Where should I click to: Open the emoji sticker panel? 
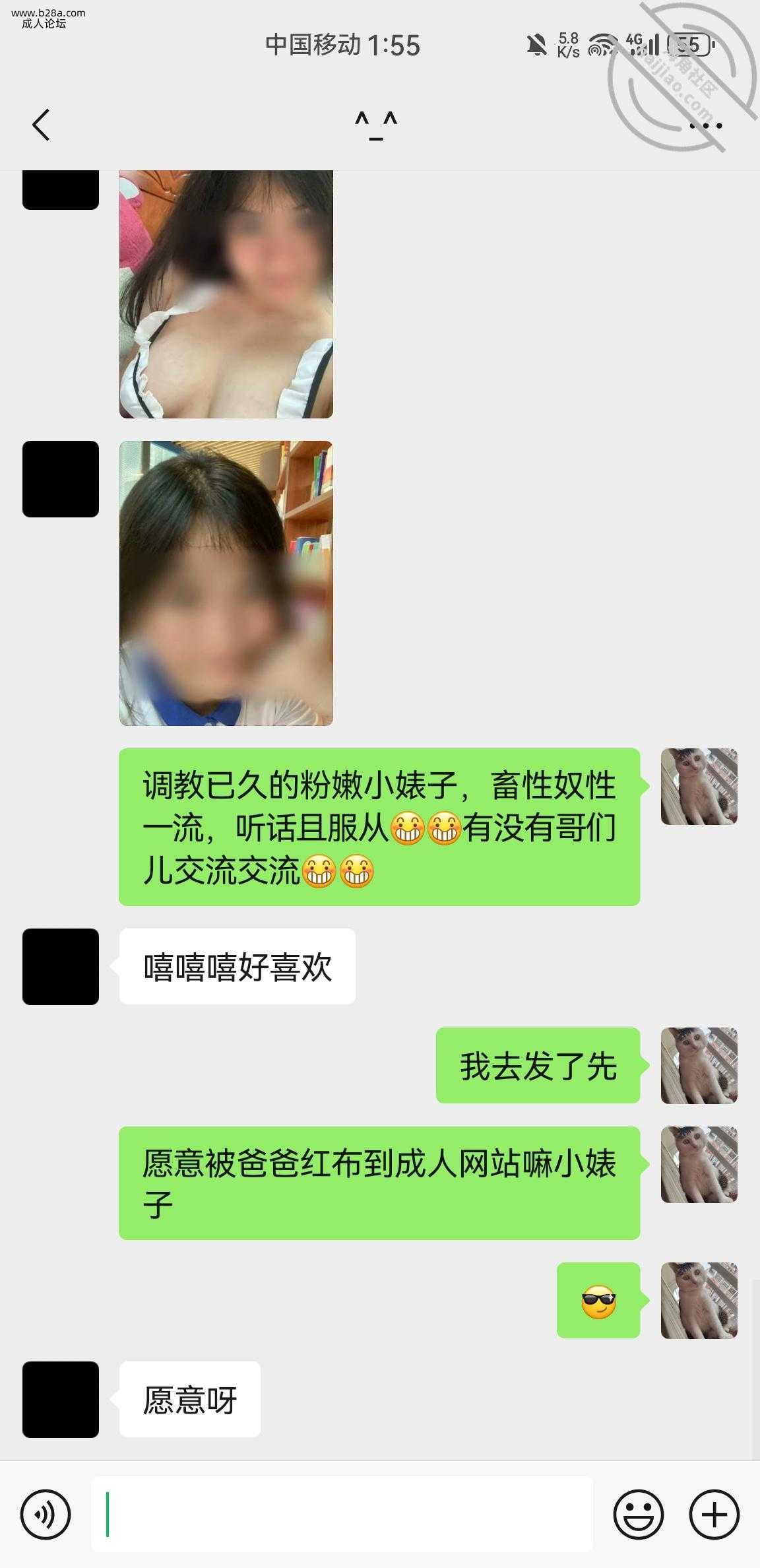click(638, 1514)
